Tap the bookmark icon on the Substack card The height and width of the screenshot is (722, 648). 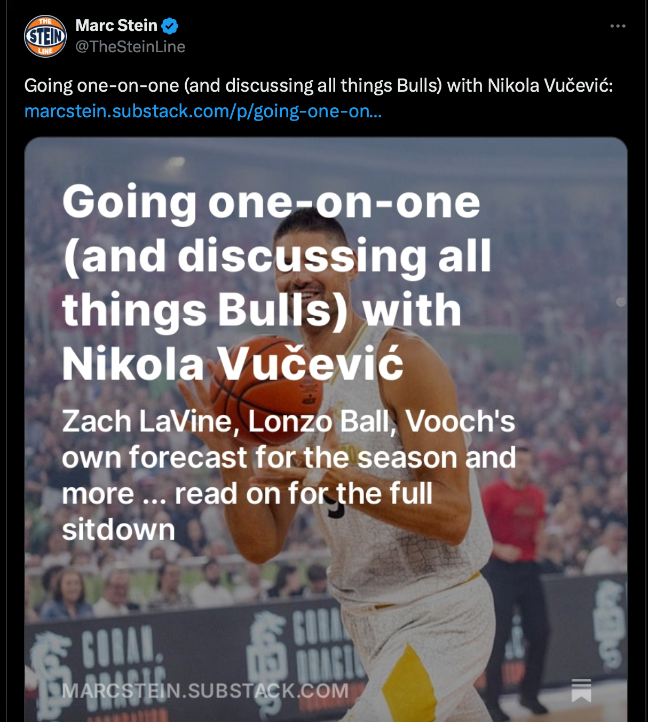(581, 690)
